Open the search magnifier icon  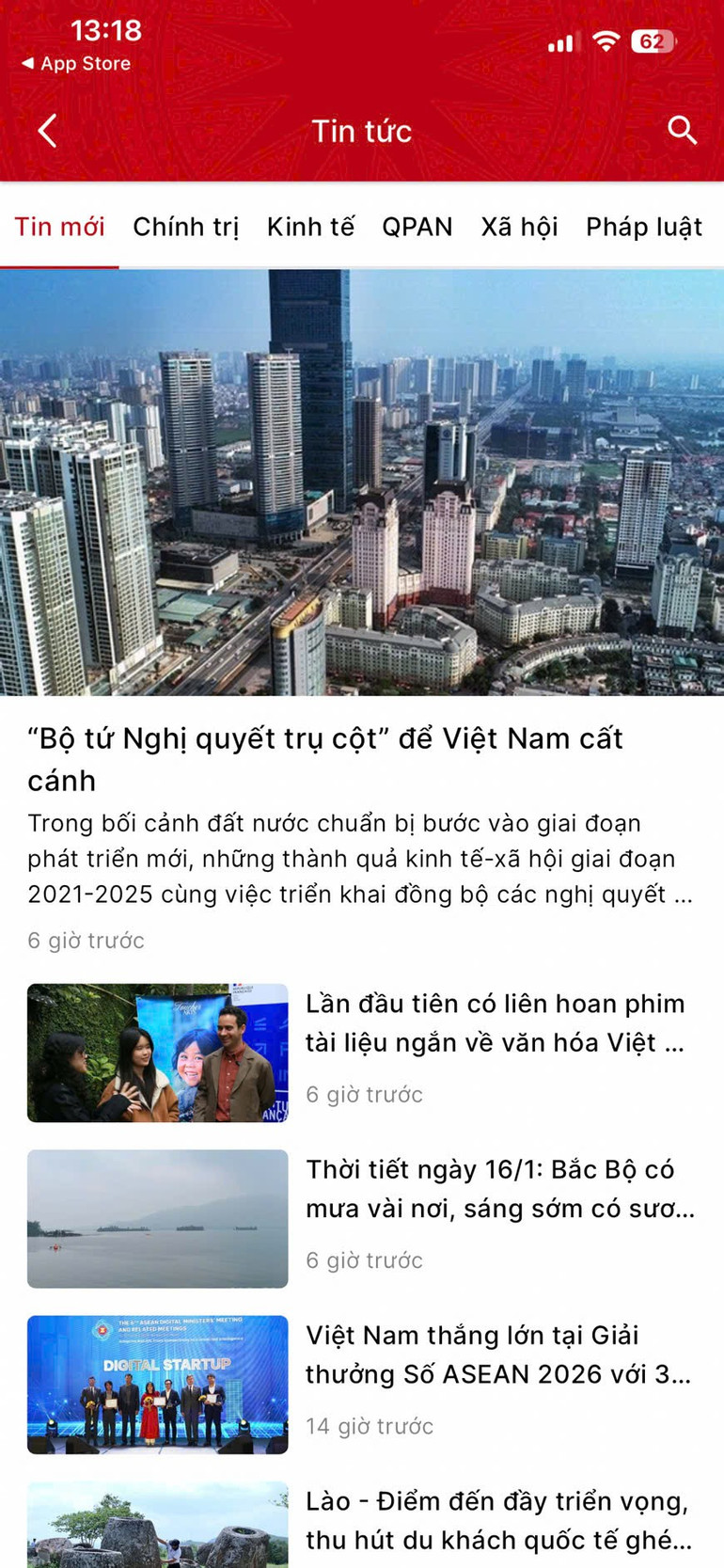pyautogui.click(x=682, y=131)
